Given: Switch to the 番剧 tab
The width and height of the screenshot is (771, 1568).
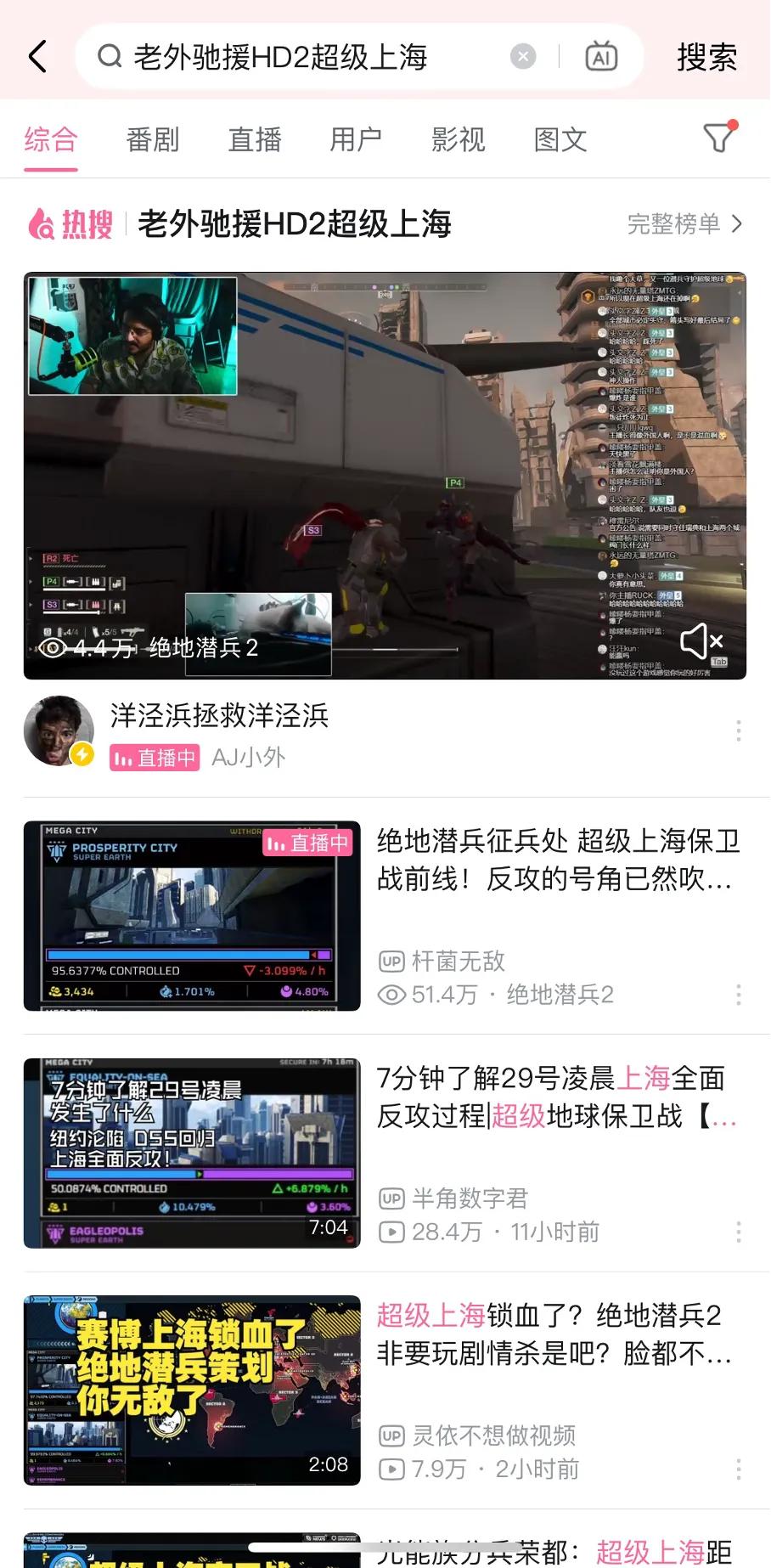Looking at the screenshot, I should (x=153, y=139).
